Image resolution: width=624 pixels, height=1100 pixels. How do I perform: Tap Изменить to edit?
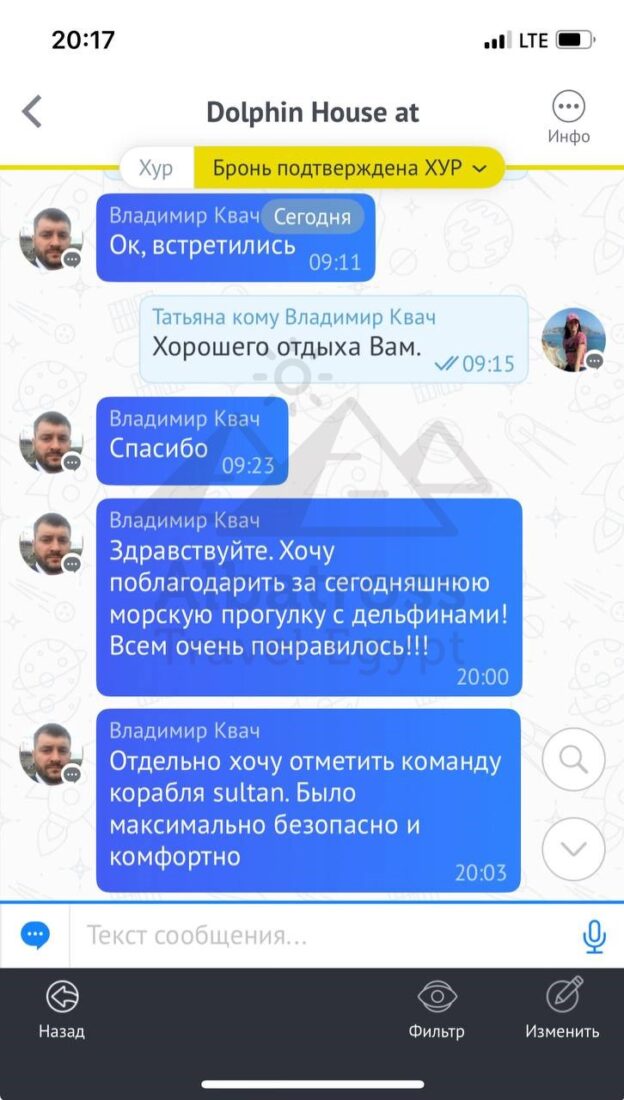click(562, 1008)
